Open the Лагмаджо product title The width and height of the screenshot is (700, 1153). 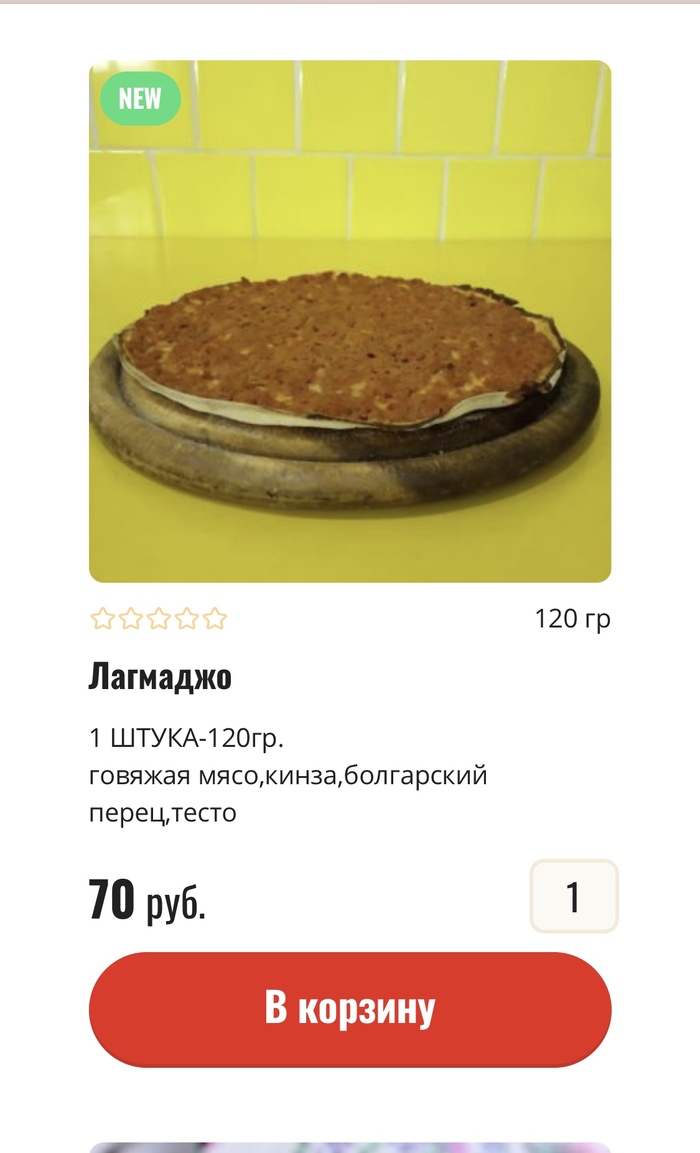(x=160, y=677)
